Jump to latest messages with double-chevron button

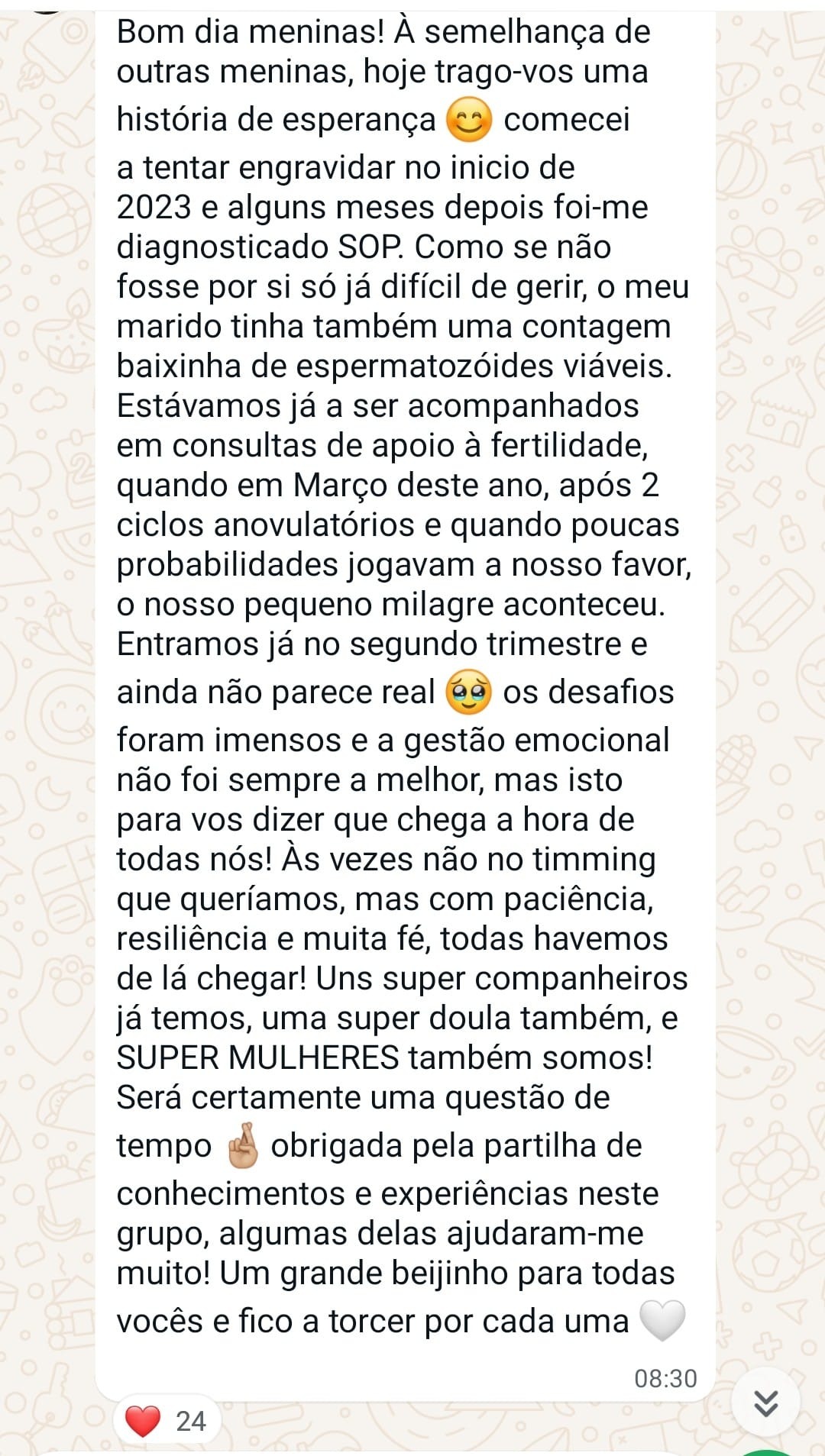[x=765, y=1403]
